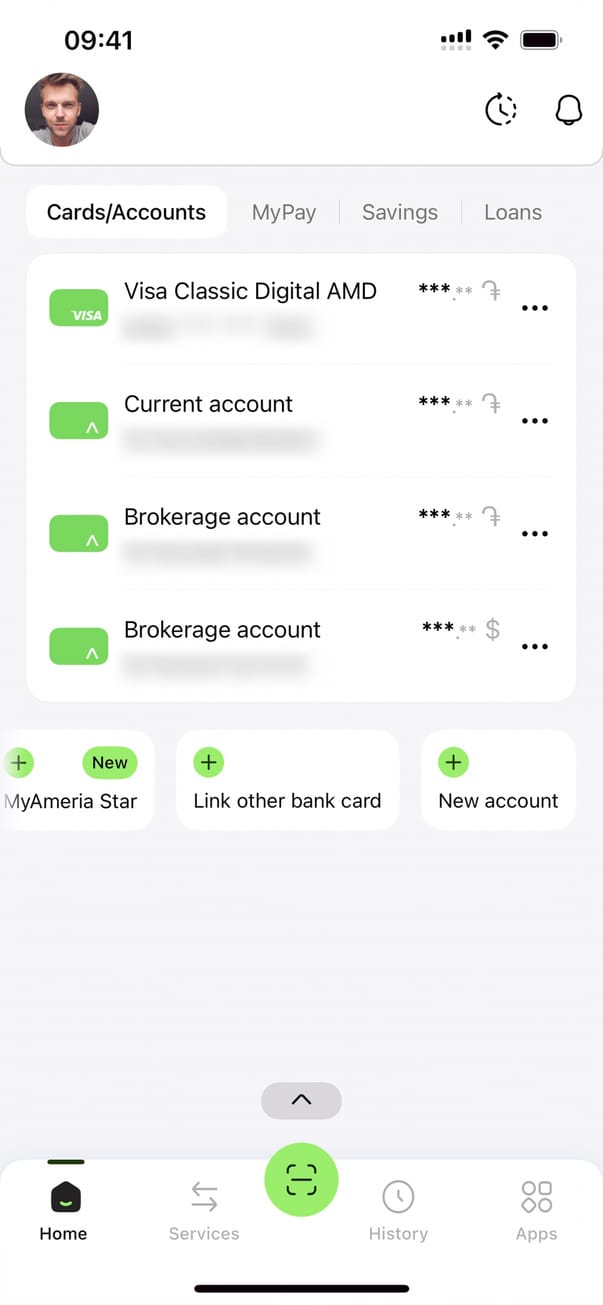Create a New account
The image size is (603, 1305).
coord(498,780)
